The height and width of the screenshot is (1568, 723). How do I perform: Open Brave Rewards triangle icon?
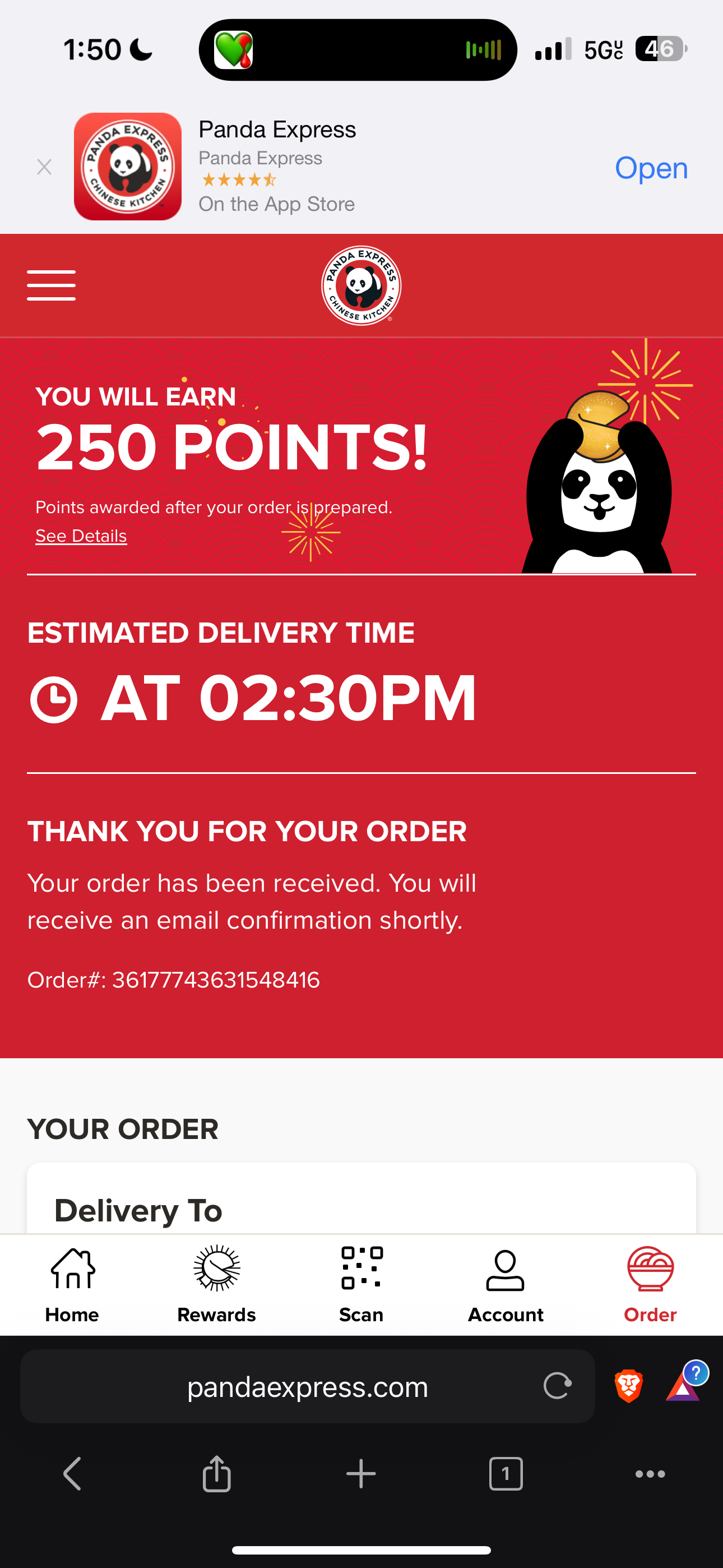coord(683,1387)
